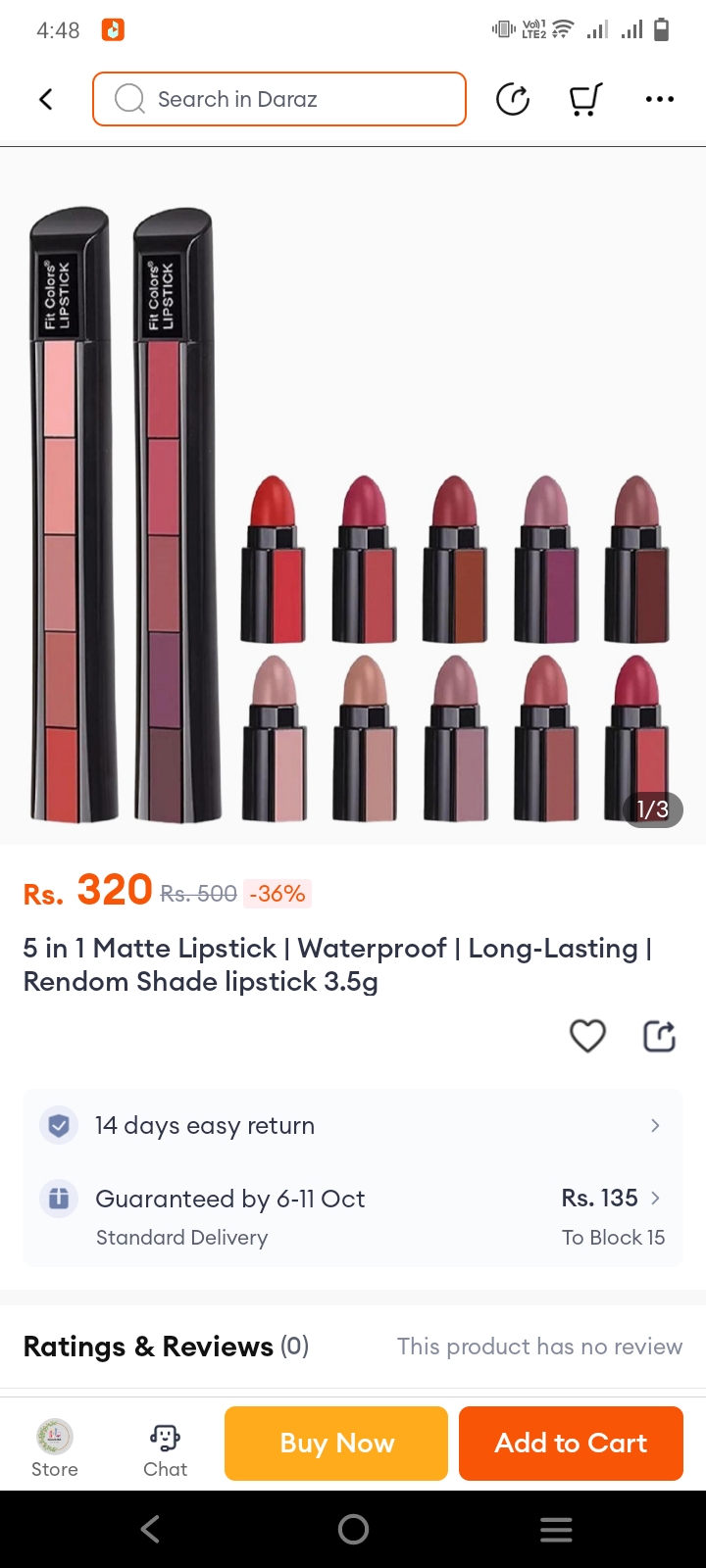Open the lipstick product image
The height and width of the screenshot is (1568, 706).
tap(353, 510)
